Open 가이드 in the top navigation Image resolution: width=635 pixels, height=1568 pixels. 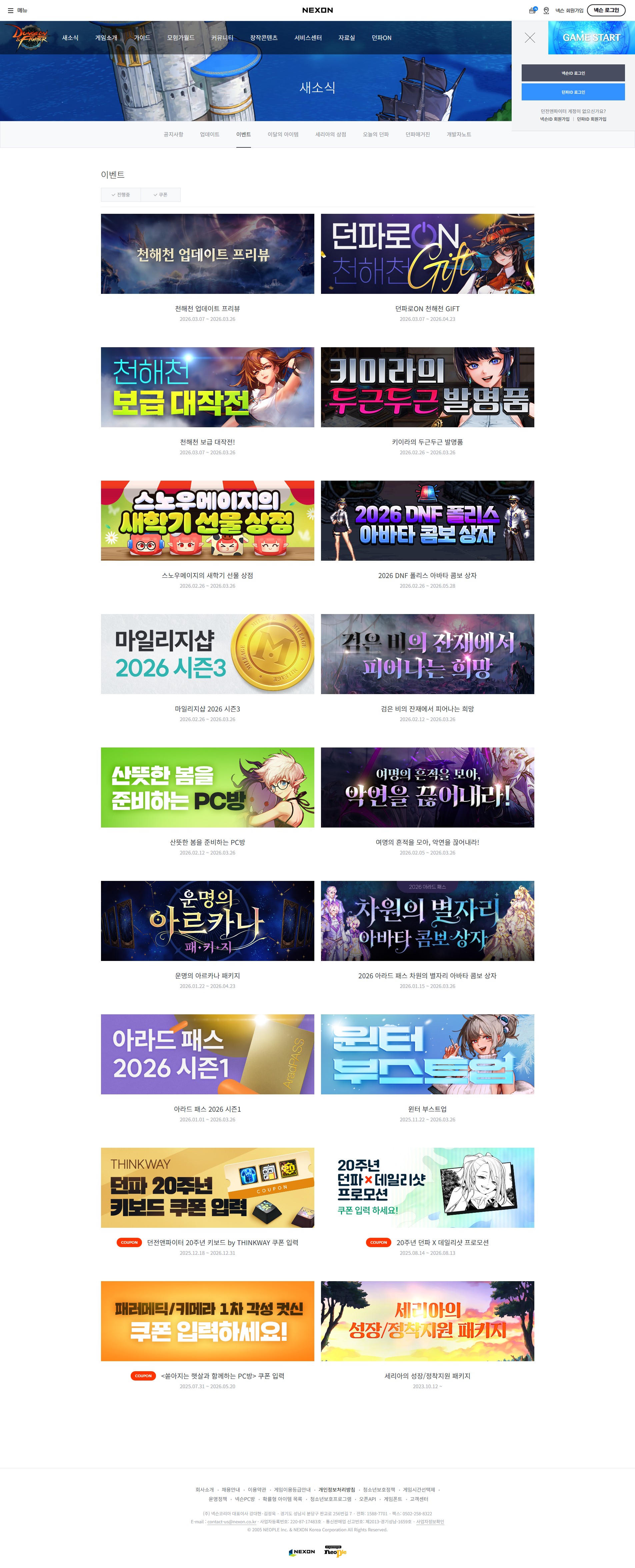pyautogui.click(x=142, y=38)
